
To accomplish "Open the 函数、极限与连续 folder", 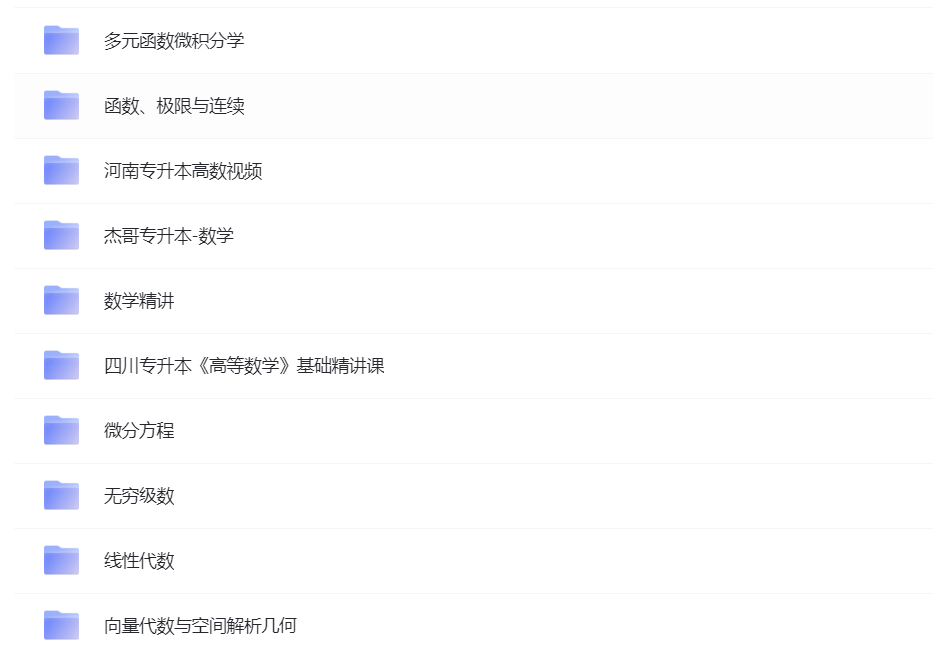I will click(174, 106).
